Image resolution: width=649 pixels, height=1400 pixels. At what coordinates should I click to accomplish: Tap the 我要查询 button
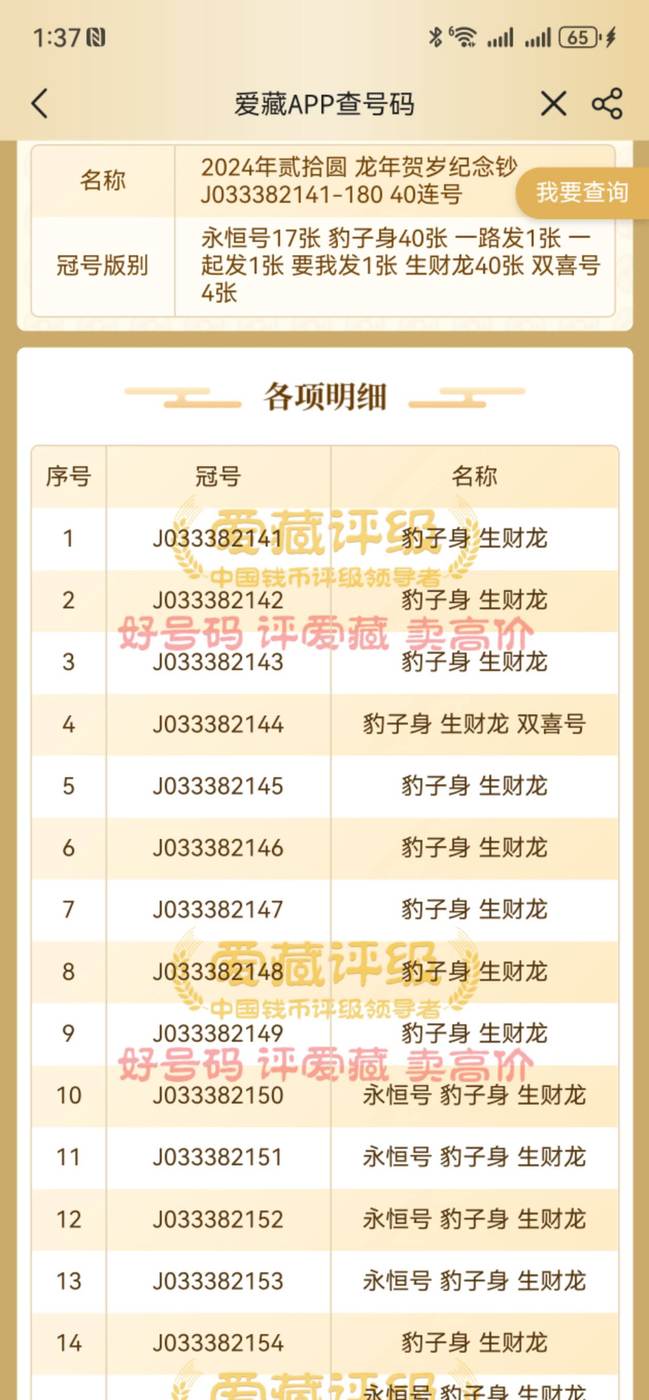[x=582, y=193]
